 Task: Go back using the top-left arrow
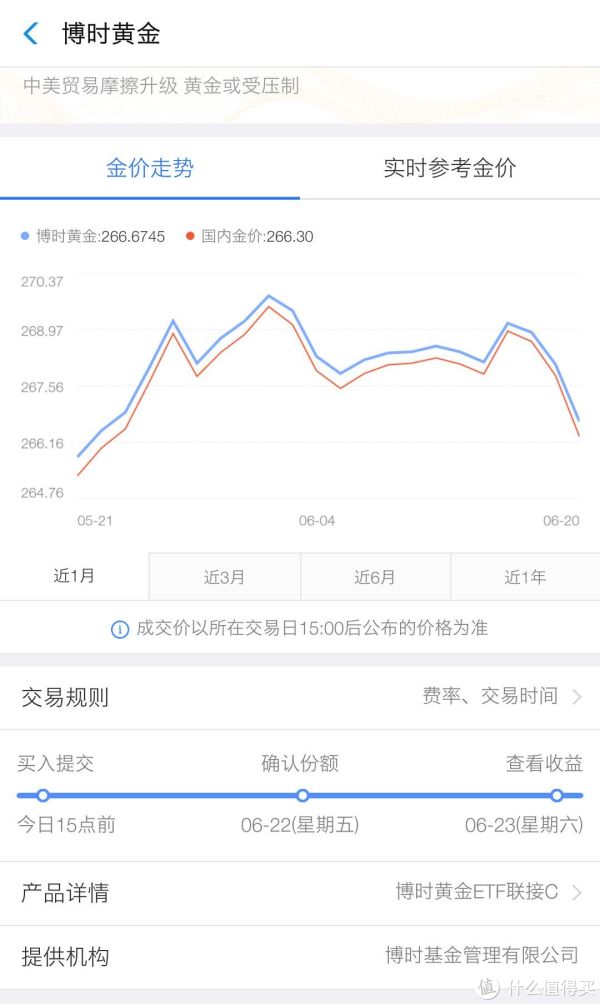31,34
